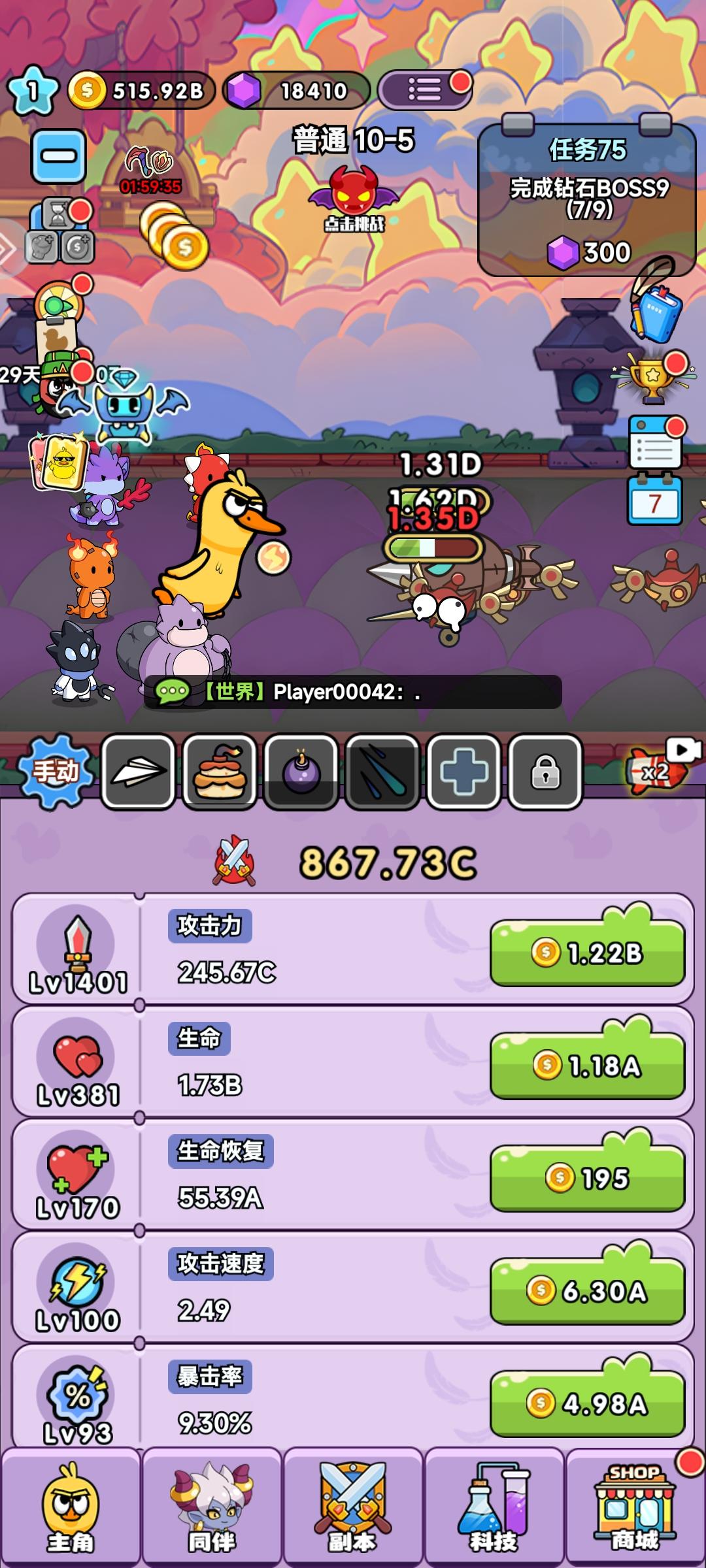Image resolution: width=706 pixels, height=1568 pixels.
Task: Open the quest list button beside the gems
Action: click(425, 88)
